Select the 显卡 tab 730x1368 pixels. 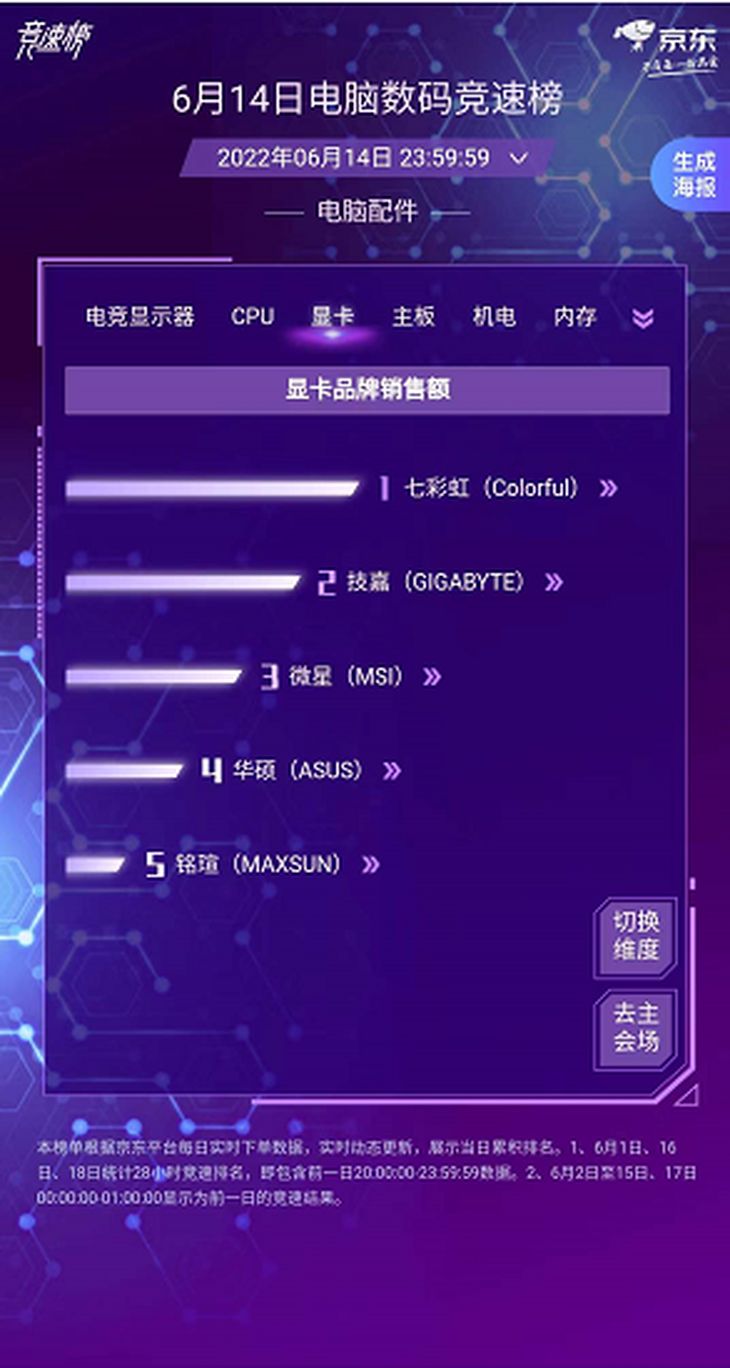tap(332, 317)
